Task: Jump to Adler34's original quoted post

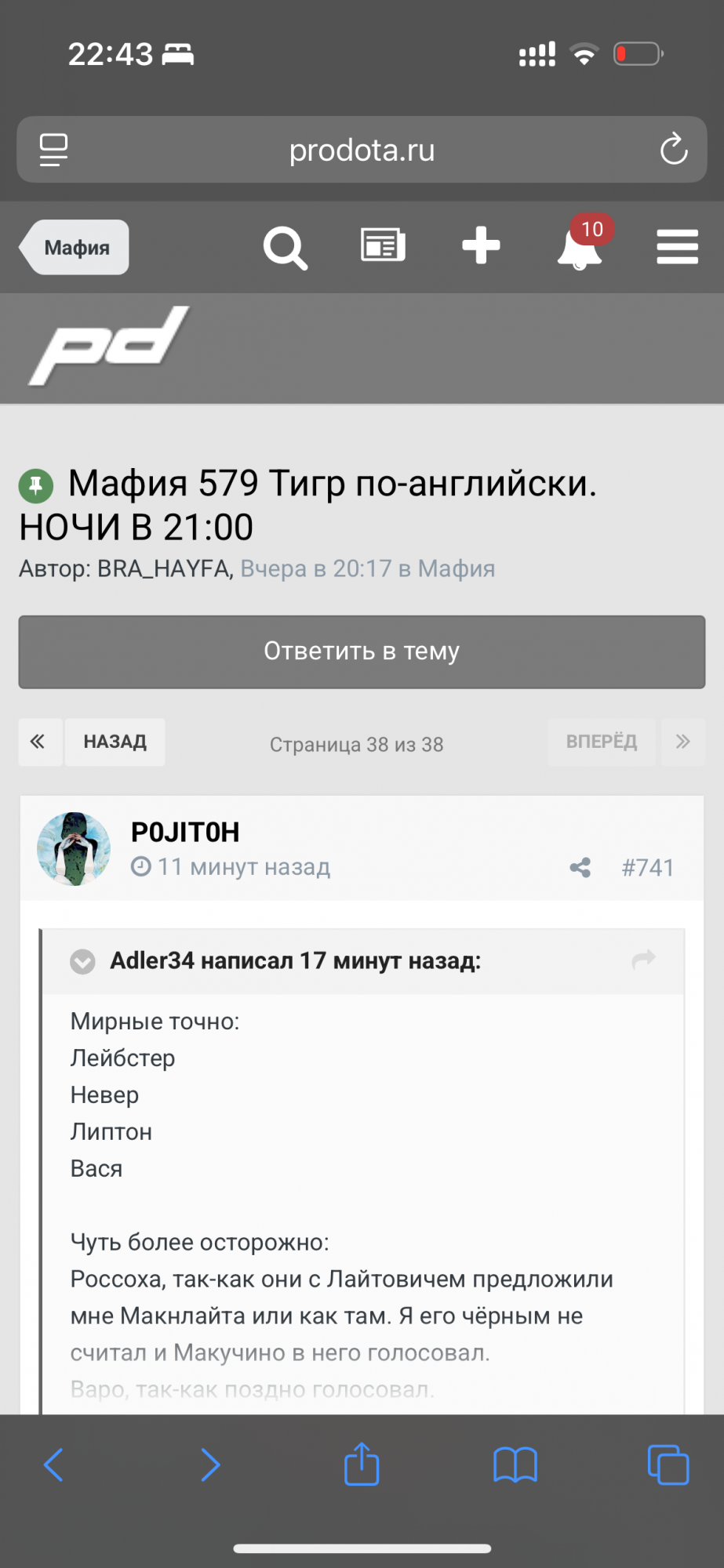Action: (x=644, y=960)
